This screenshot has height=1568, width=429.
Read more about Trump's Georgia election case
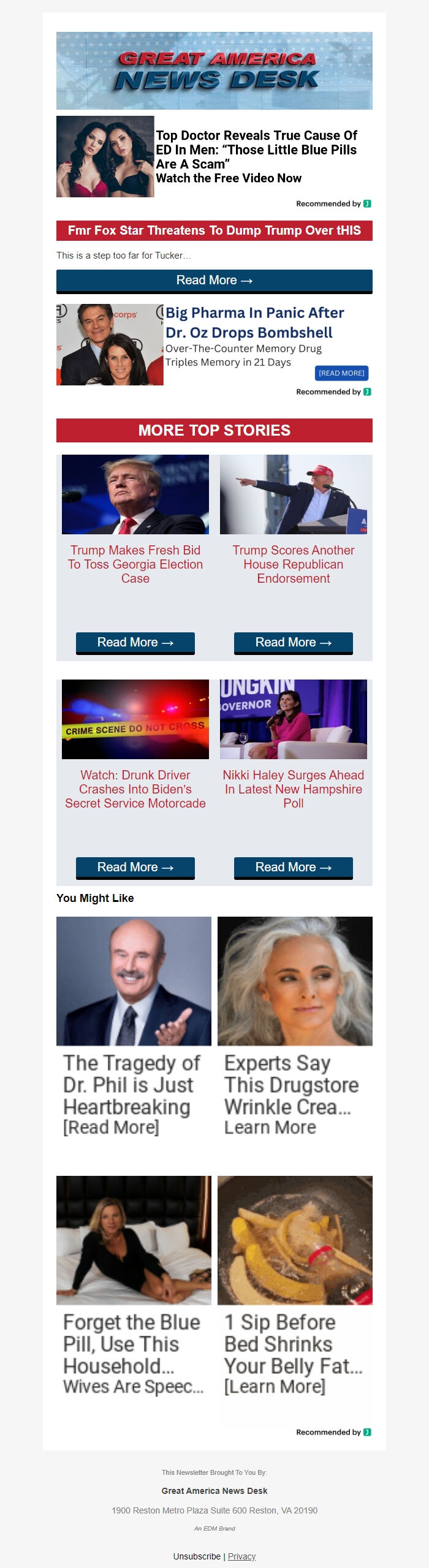pyautogui.click(x=135, y=642)
